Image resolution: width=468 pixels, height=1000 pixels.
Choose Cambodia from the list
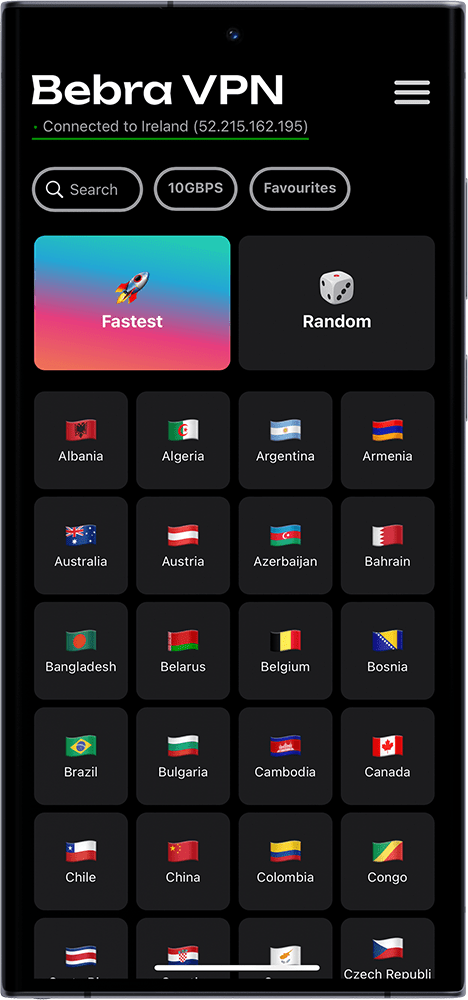click(286, 756)
